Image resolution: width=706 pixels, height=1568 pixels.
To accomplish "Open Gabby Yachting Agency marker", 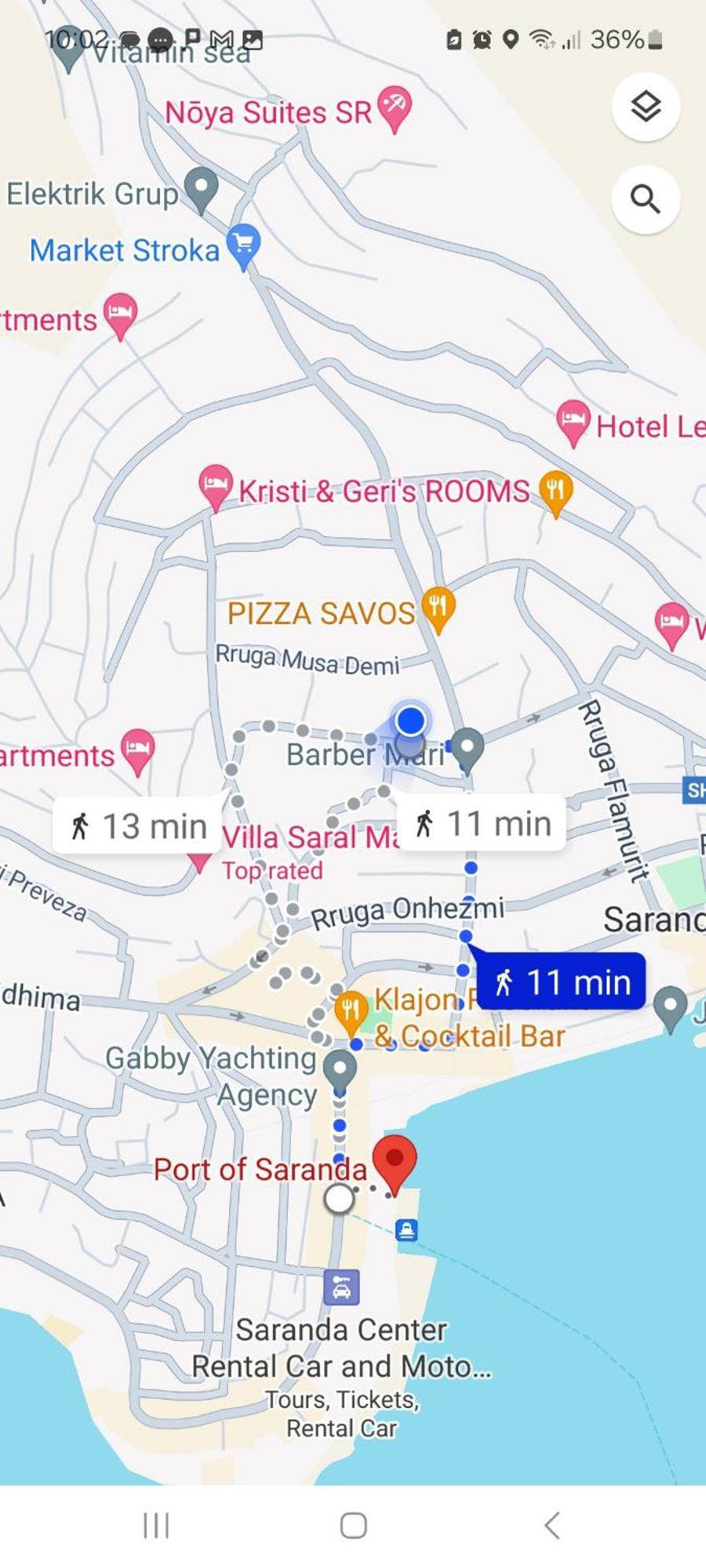I will tap(340, 1068).
